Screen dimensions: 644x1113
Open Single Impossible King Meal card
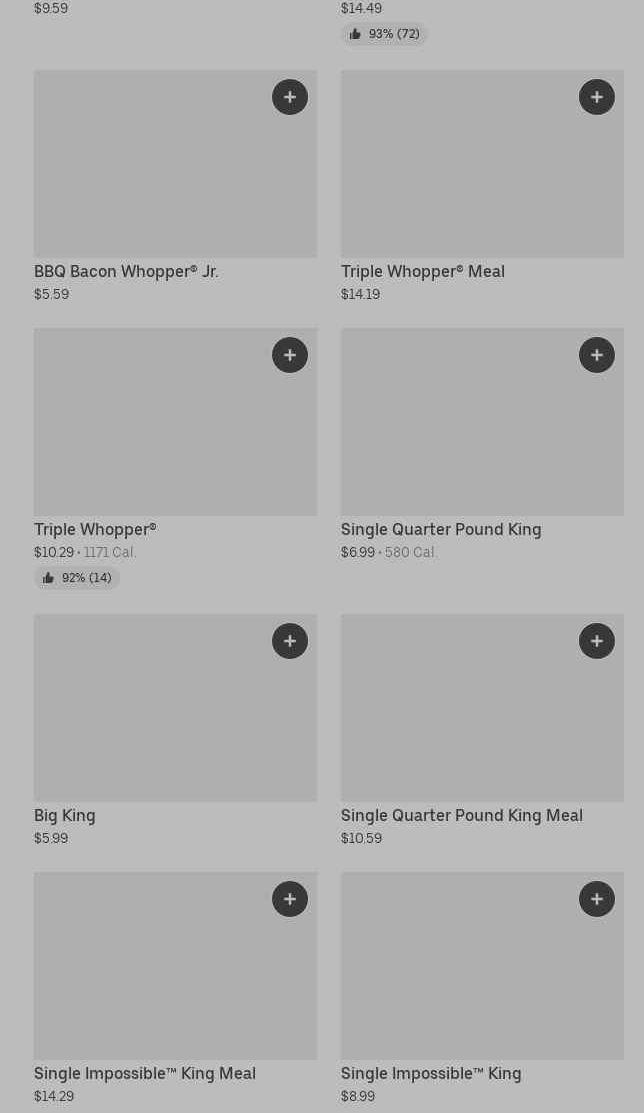click(175, 988)
